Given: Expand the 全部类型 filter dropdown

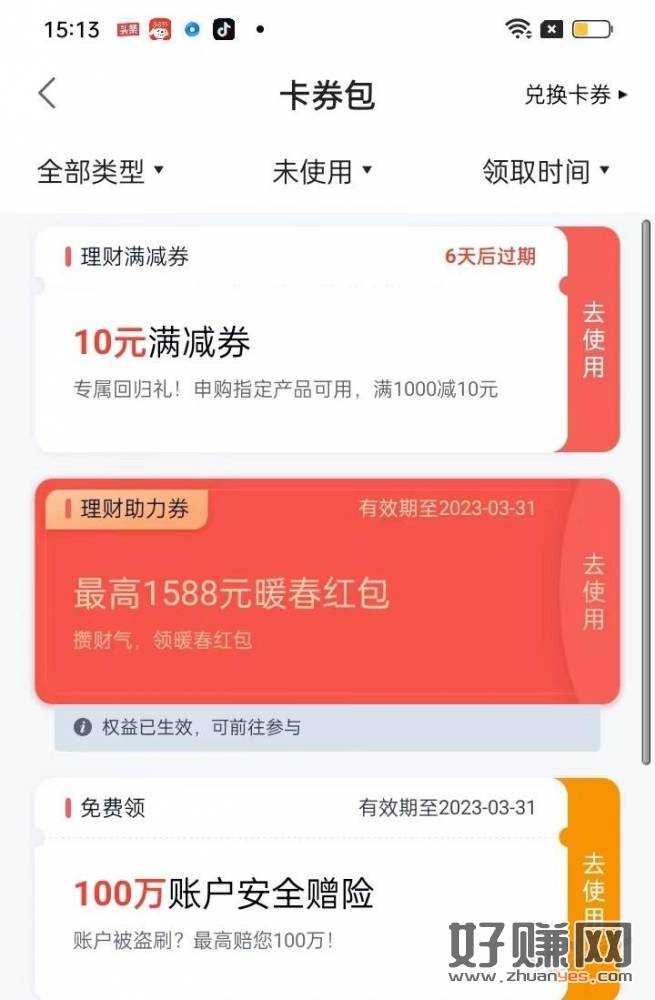Looking at the screenshot, I should coord(100,172).
